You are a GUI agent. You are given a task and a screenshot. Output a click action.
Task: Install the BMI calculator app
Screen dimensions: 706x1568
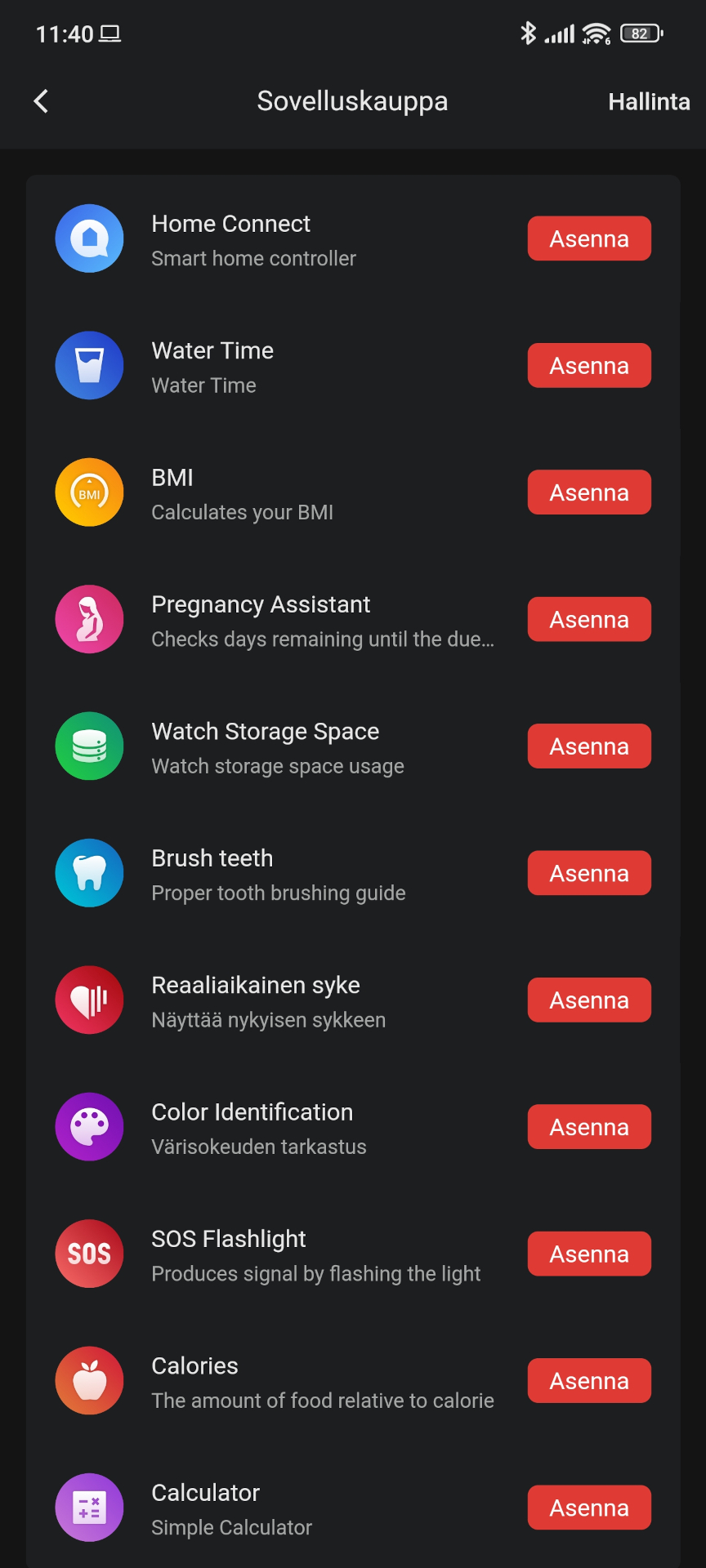589,492
